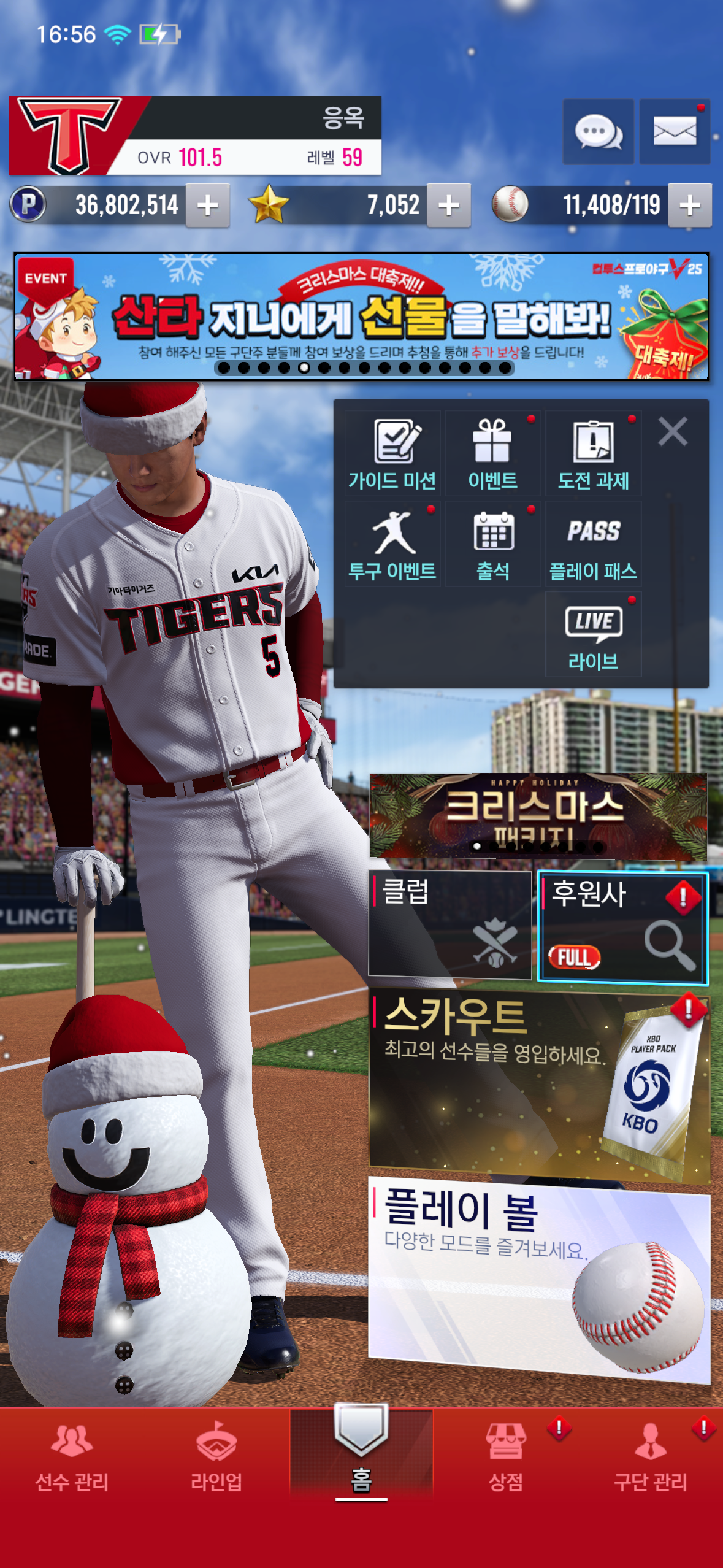Open 플레이 패스
Viewport: 723px width, 1568px height.
[x=593, y=544]
